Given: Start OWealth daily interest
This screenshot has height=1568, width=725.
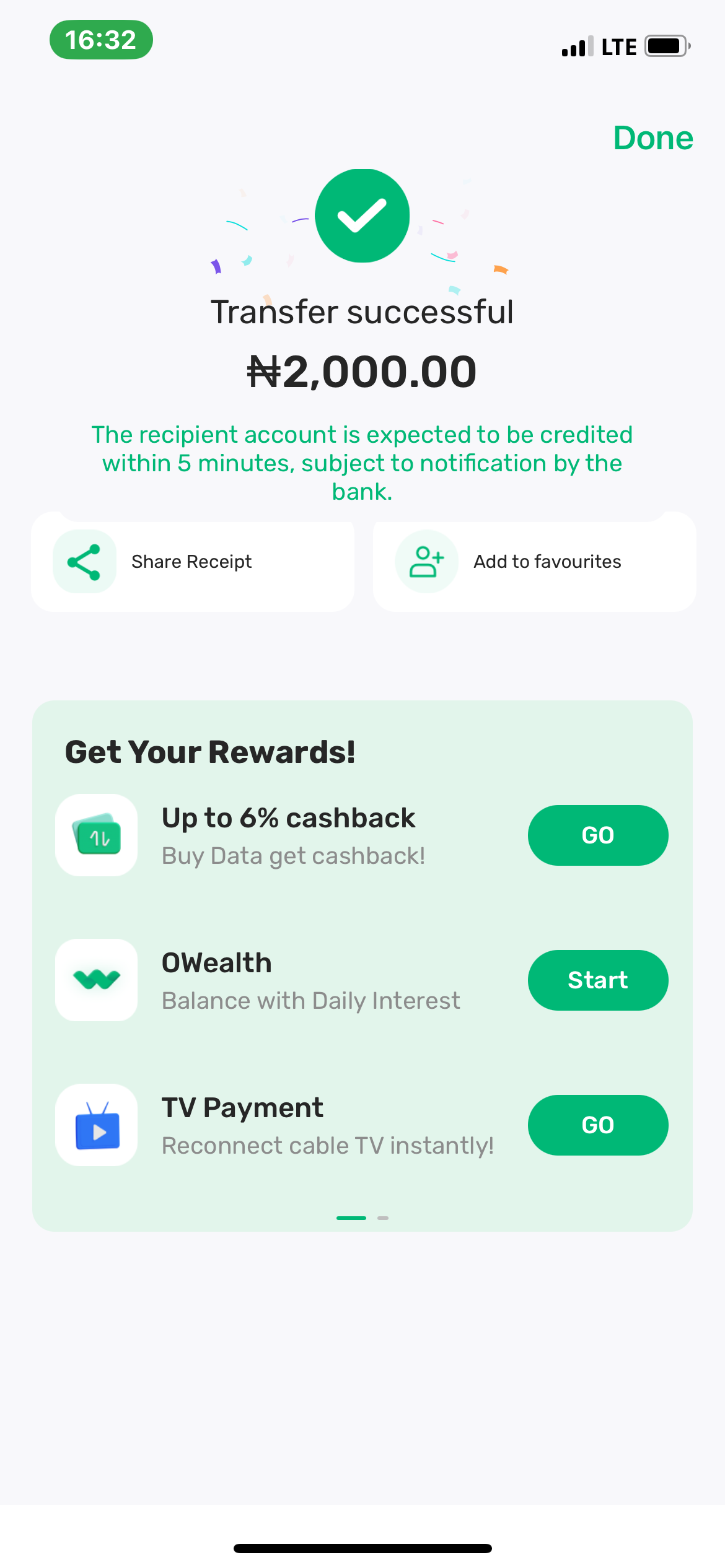Looking at the screenshot, I should pyautogui.click(x=597, y=980).
